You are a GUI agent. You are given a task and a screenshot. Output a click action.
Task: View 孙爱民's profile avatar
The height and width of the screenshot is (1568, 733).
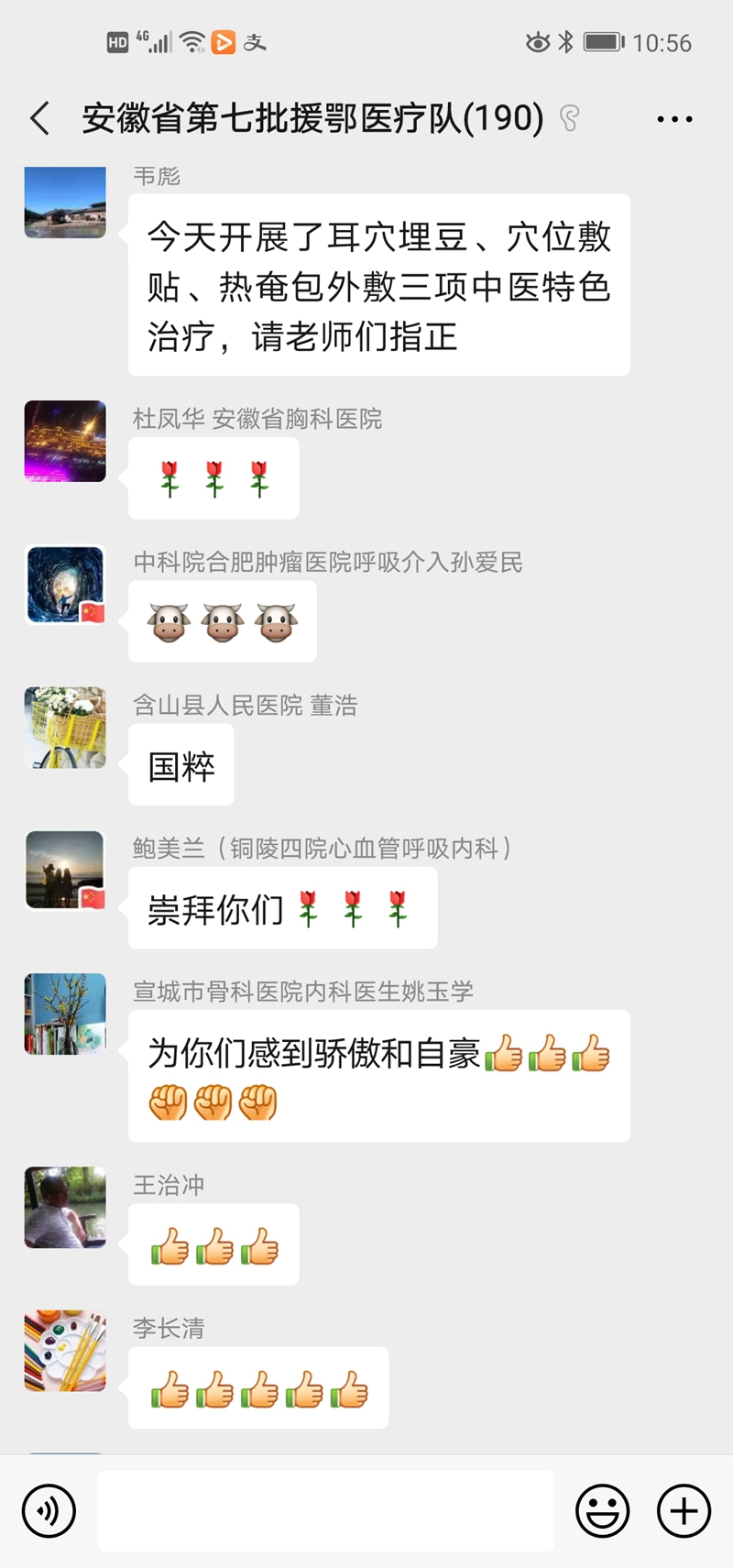pyautogui.click(x=65, y=585)
